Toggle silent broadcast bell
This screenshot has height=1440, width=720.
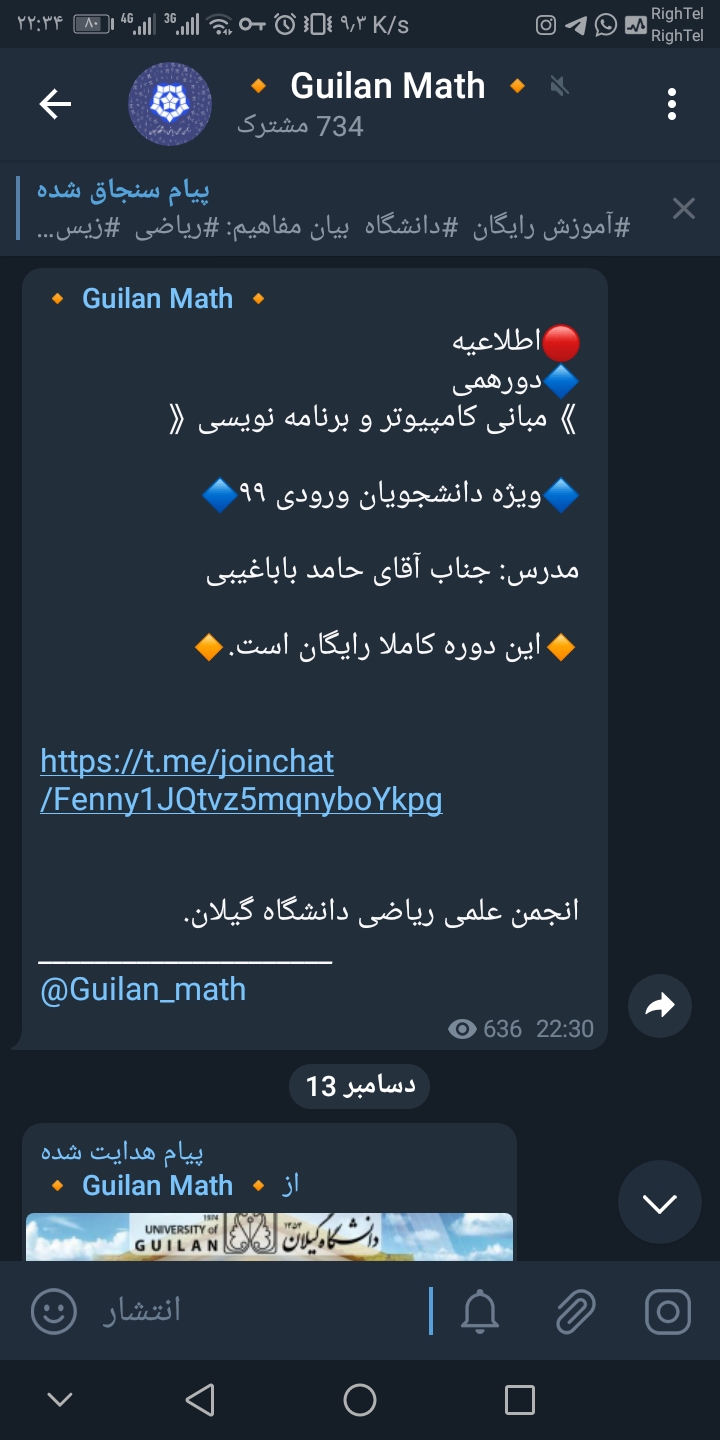(x=480, y=1311)
